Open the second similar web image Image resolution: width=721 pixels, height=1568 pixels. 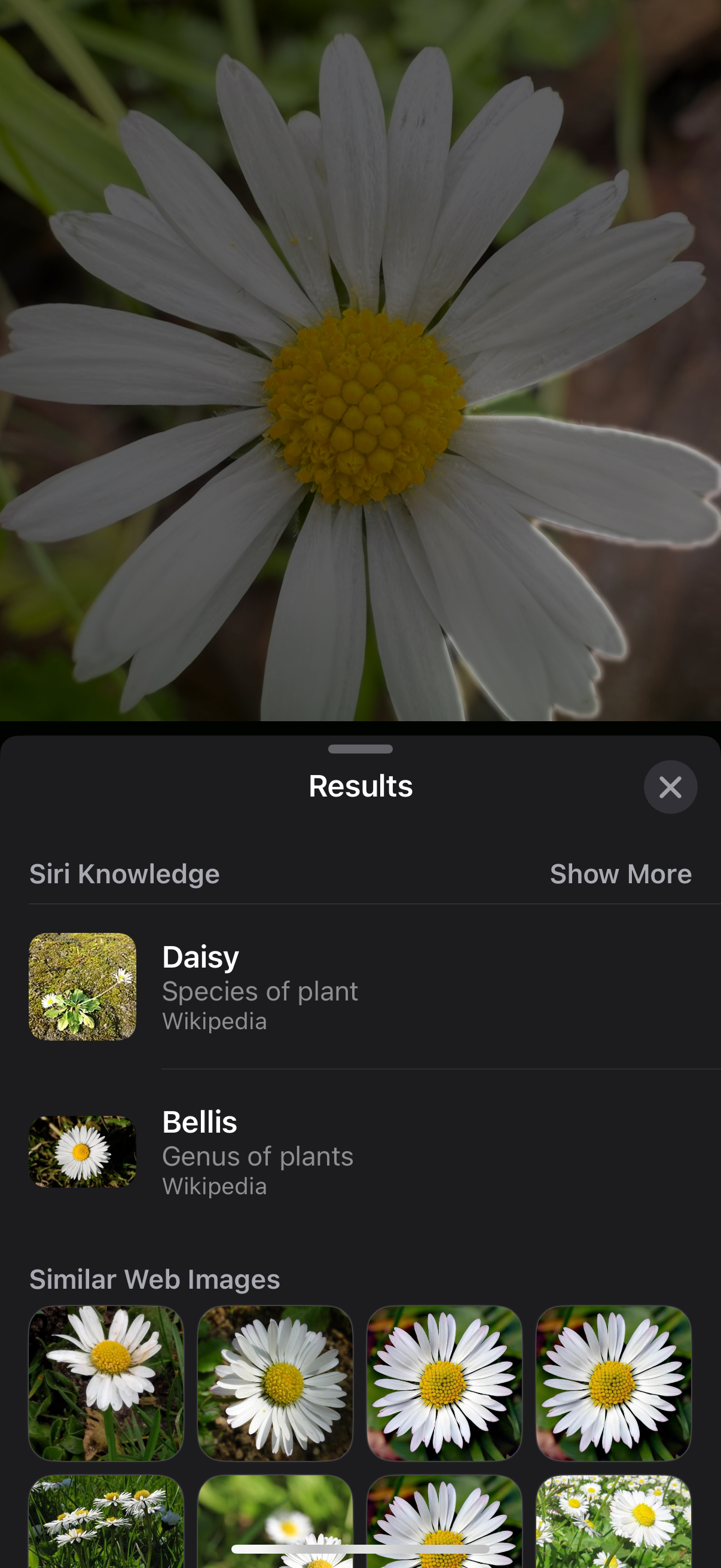point(275,1383)
